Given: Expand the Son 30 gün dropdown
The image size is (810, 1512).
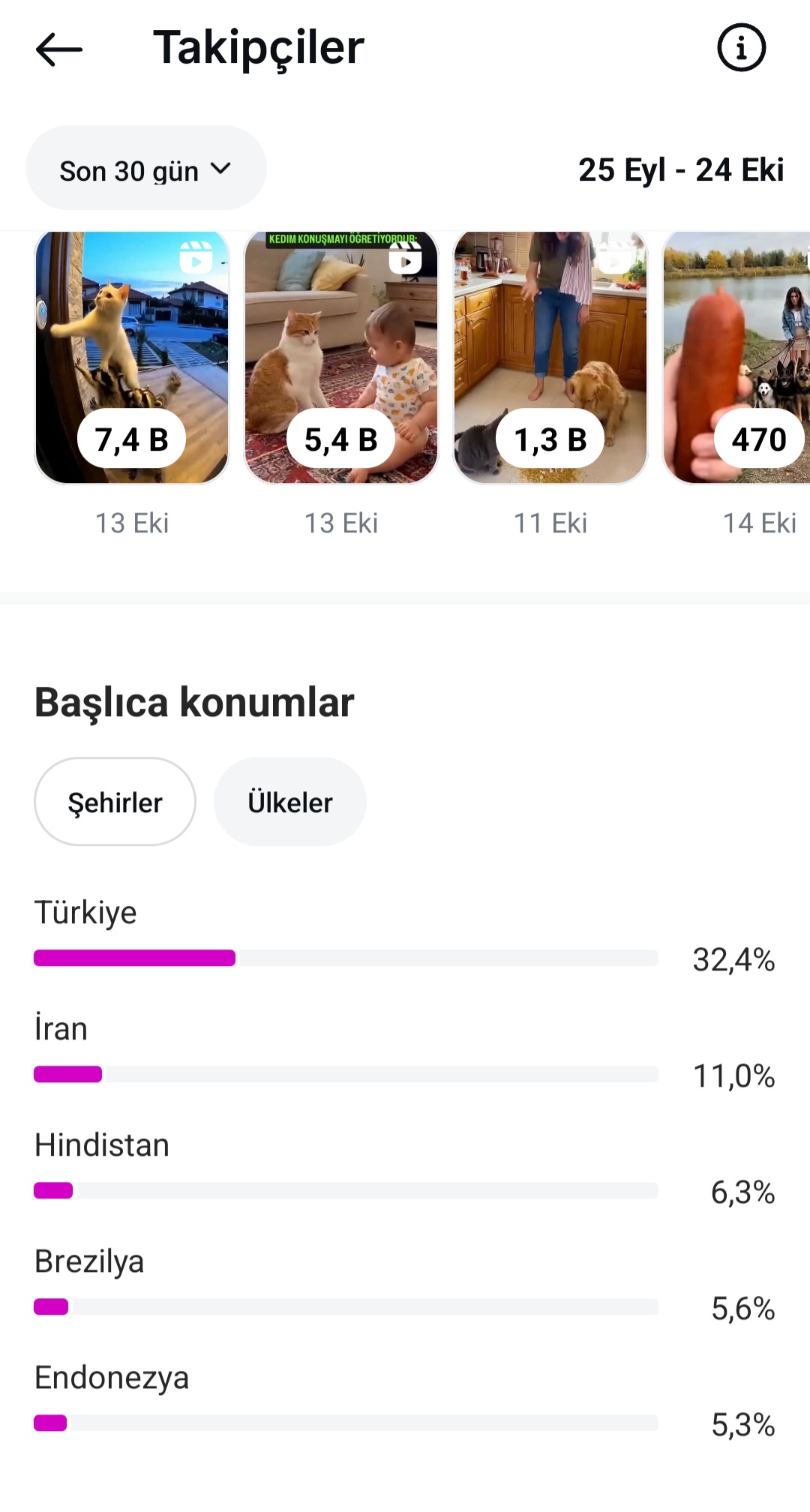Looking at the screenshot, I should tap(146, 168).
